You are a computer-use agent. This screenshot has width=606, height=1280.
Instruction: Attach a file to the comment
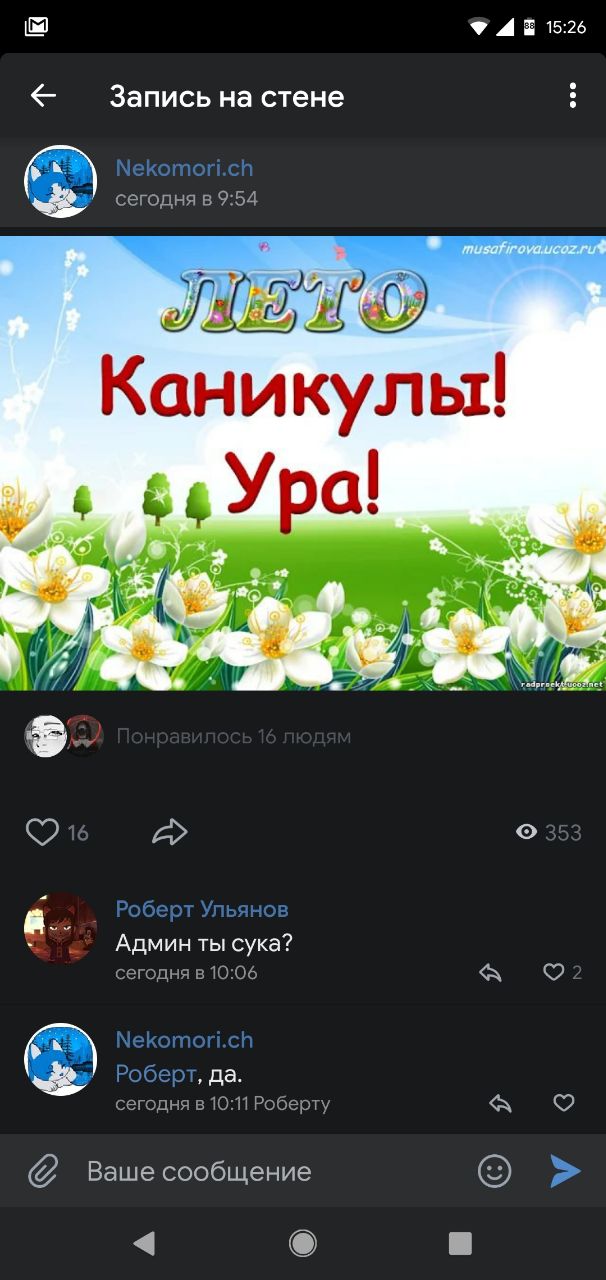point(43,1171)
